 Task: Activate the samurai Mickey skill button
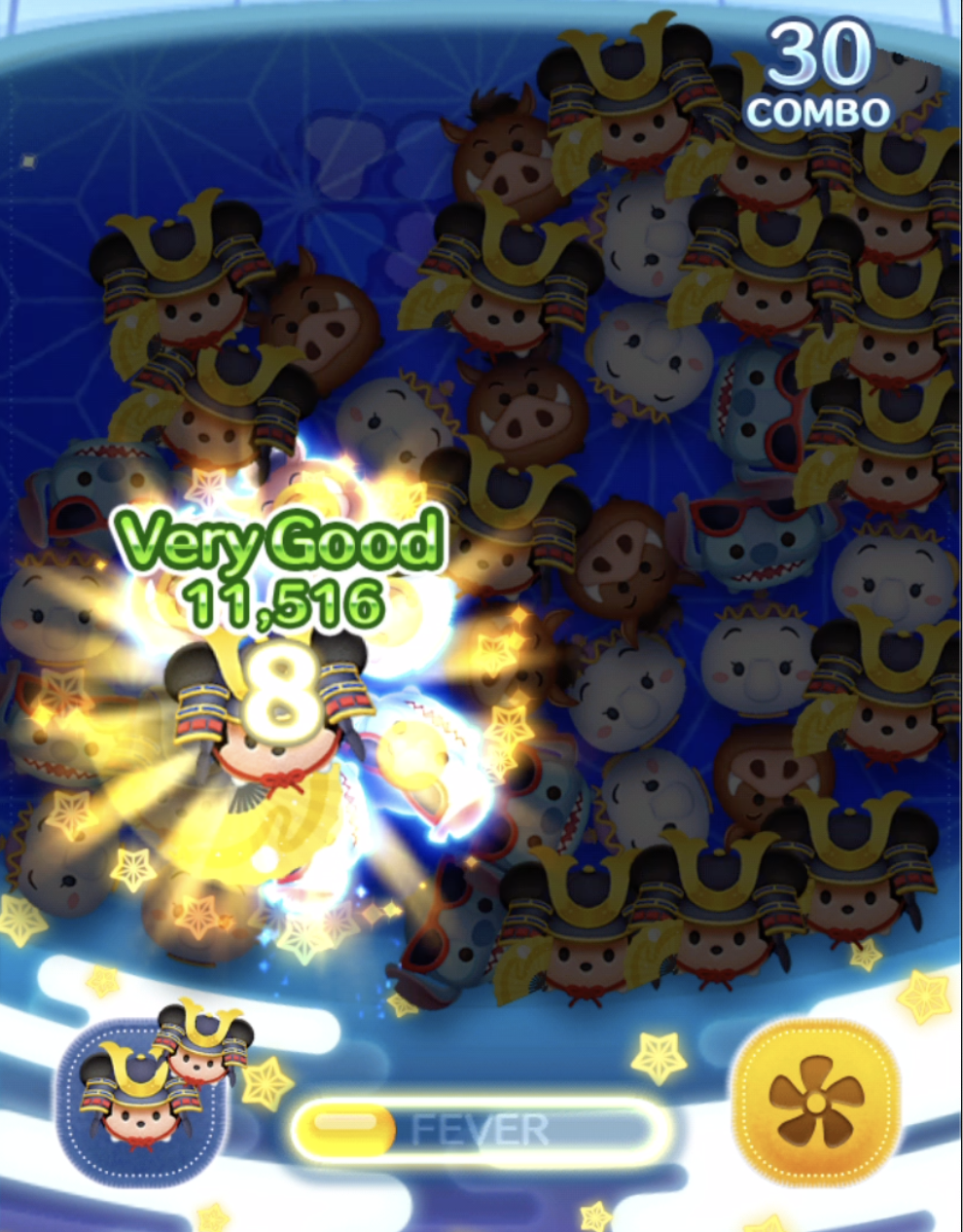click(146, 1097)
